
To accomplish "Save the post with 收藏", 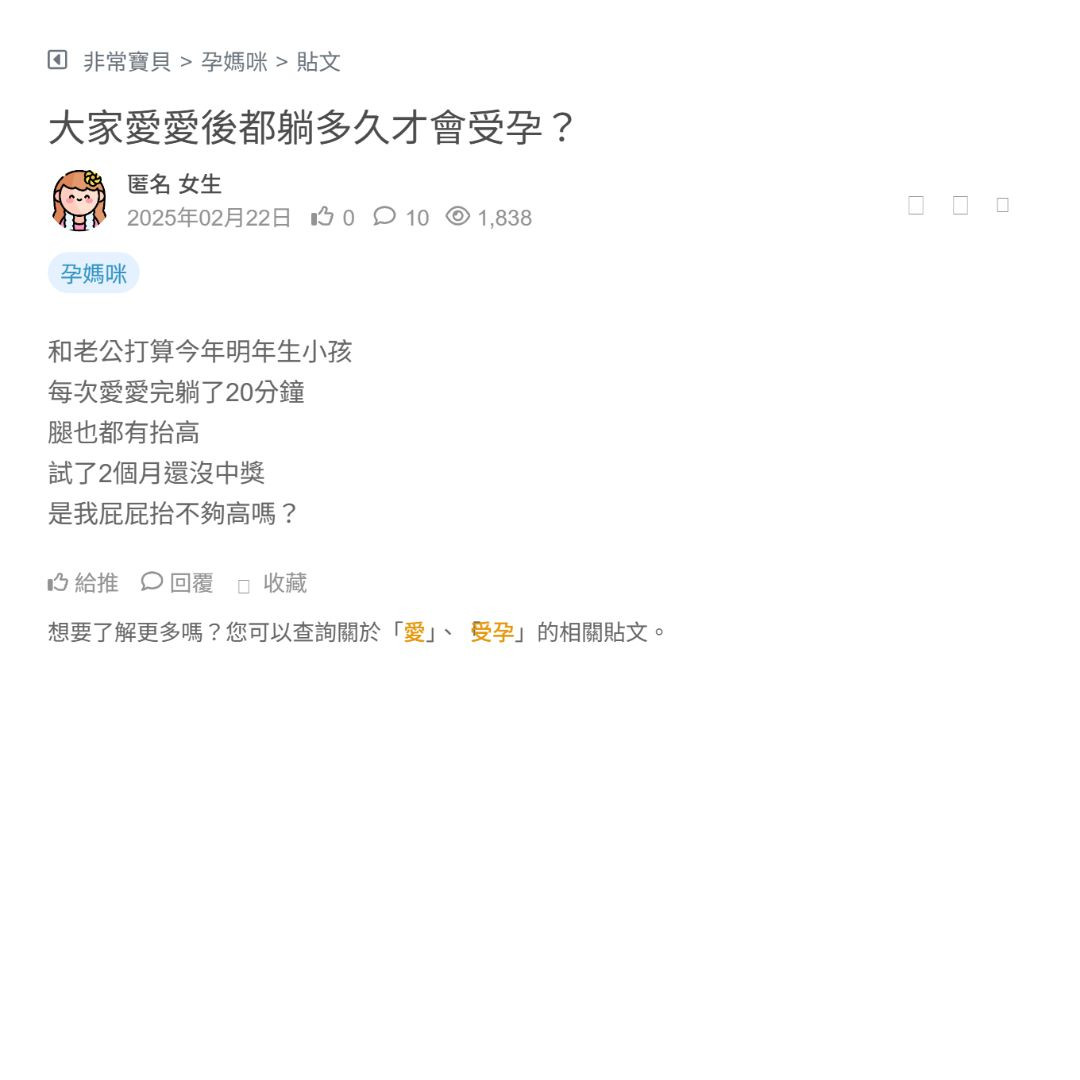I will click(273, 583).
